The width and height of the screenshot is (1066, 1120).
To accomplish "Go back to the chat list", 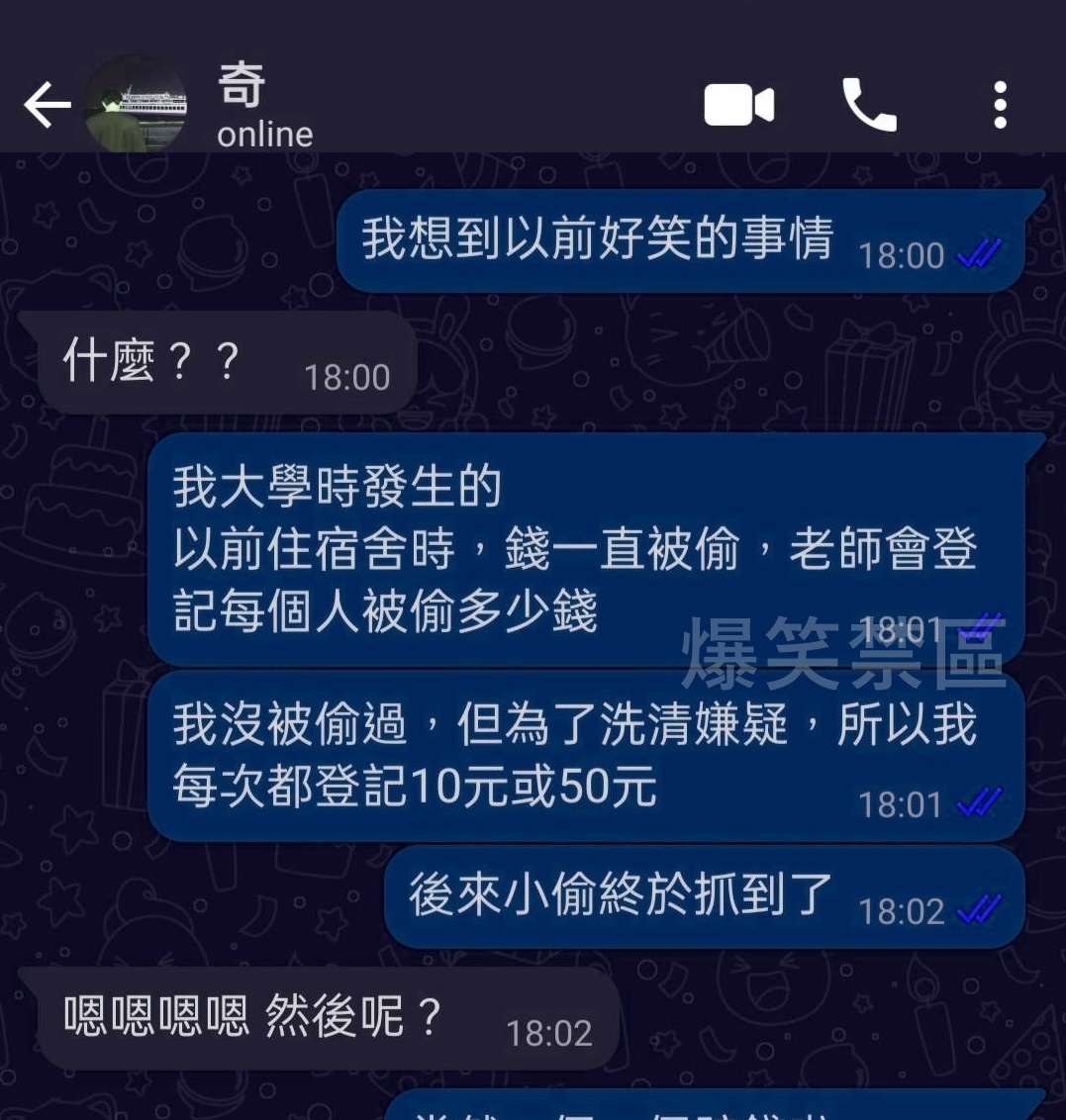I will click(x=47, y=106).
